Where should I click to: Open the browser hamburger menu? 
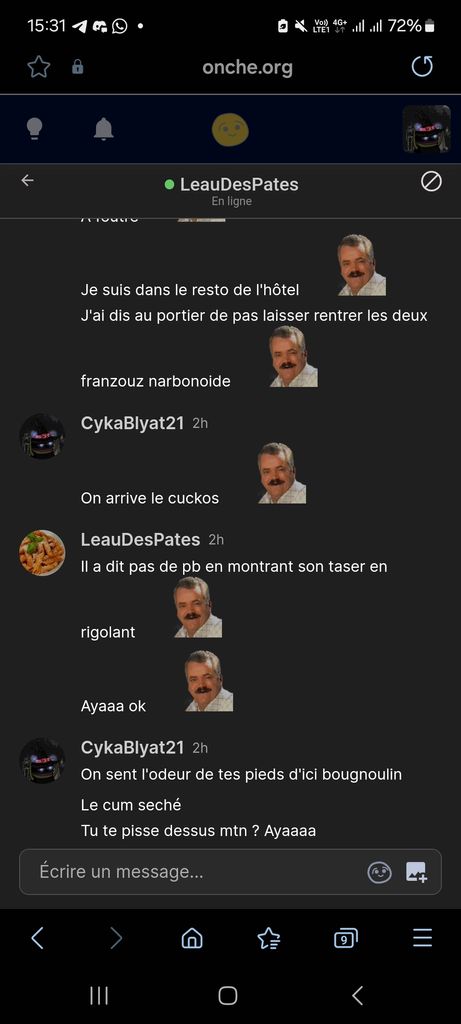pos(422,938)
